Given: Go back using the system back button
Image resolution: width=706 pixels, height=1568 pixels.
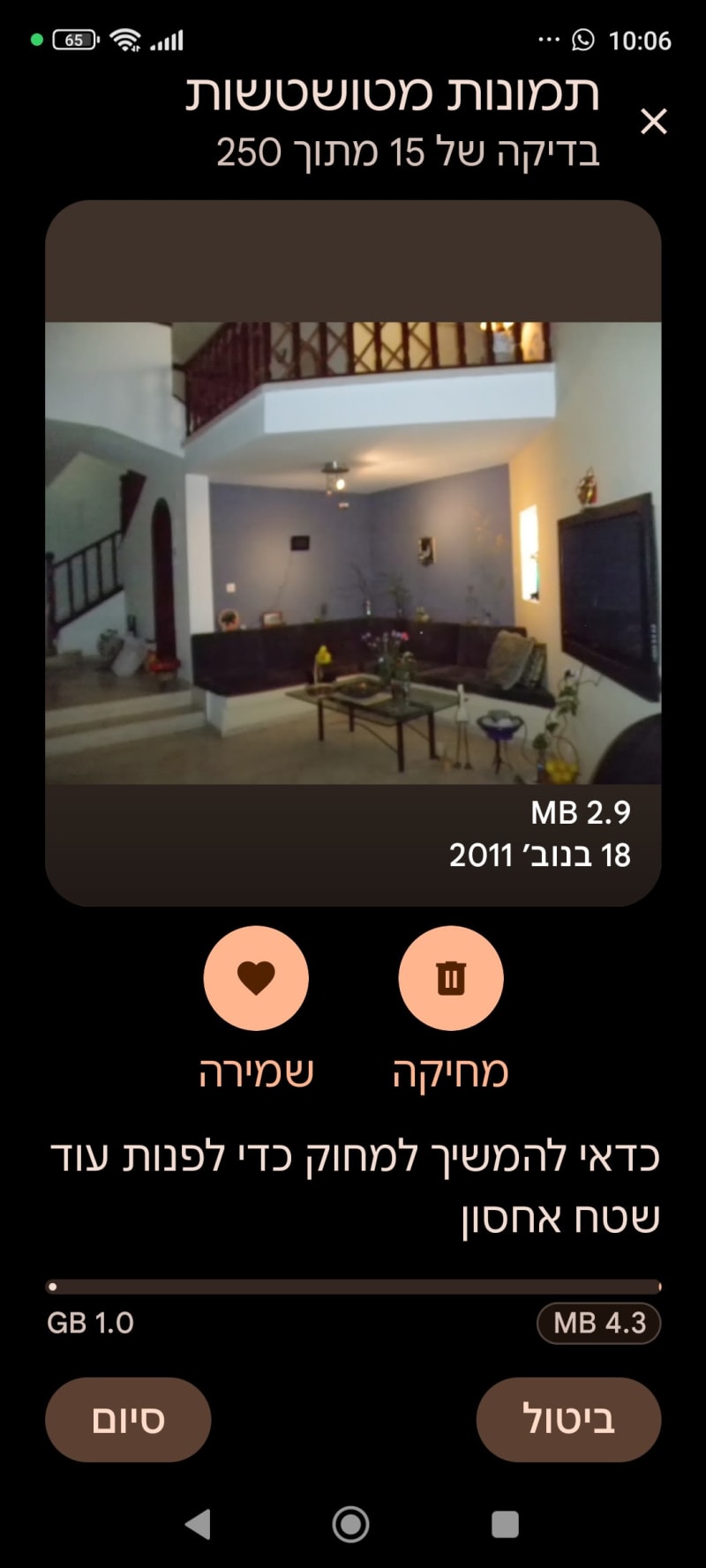Looking at the screenshot, I should click(x=198, y=1524).
